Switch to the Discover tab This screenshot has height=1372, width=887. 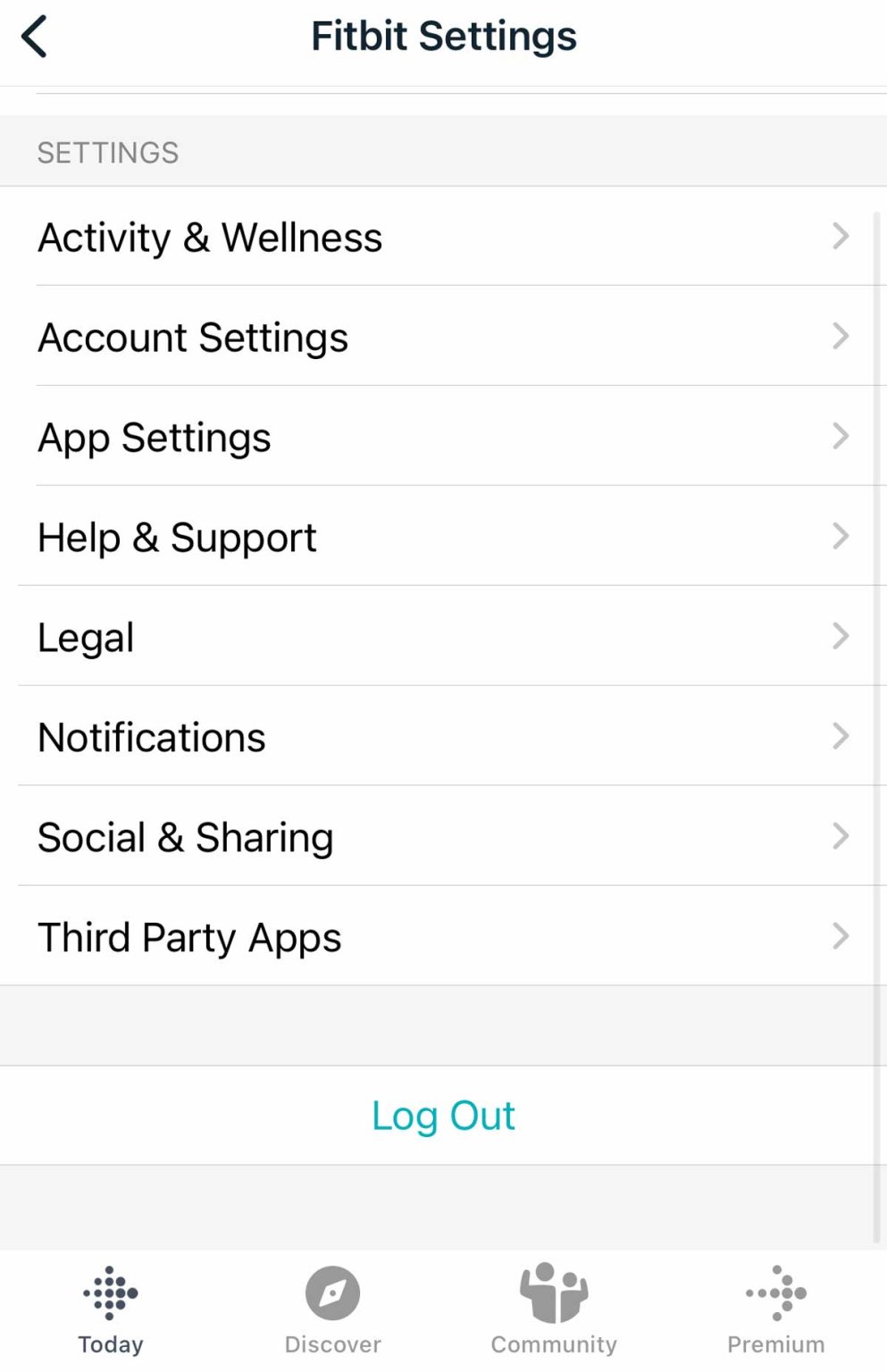[332, 1309]
